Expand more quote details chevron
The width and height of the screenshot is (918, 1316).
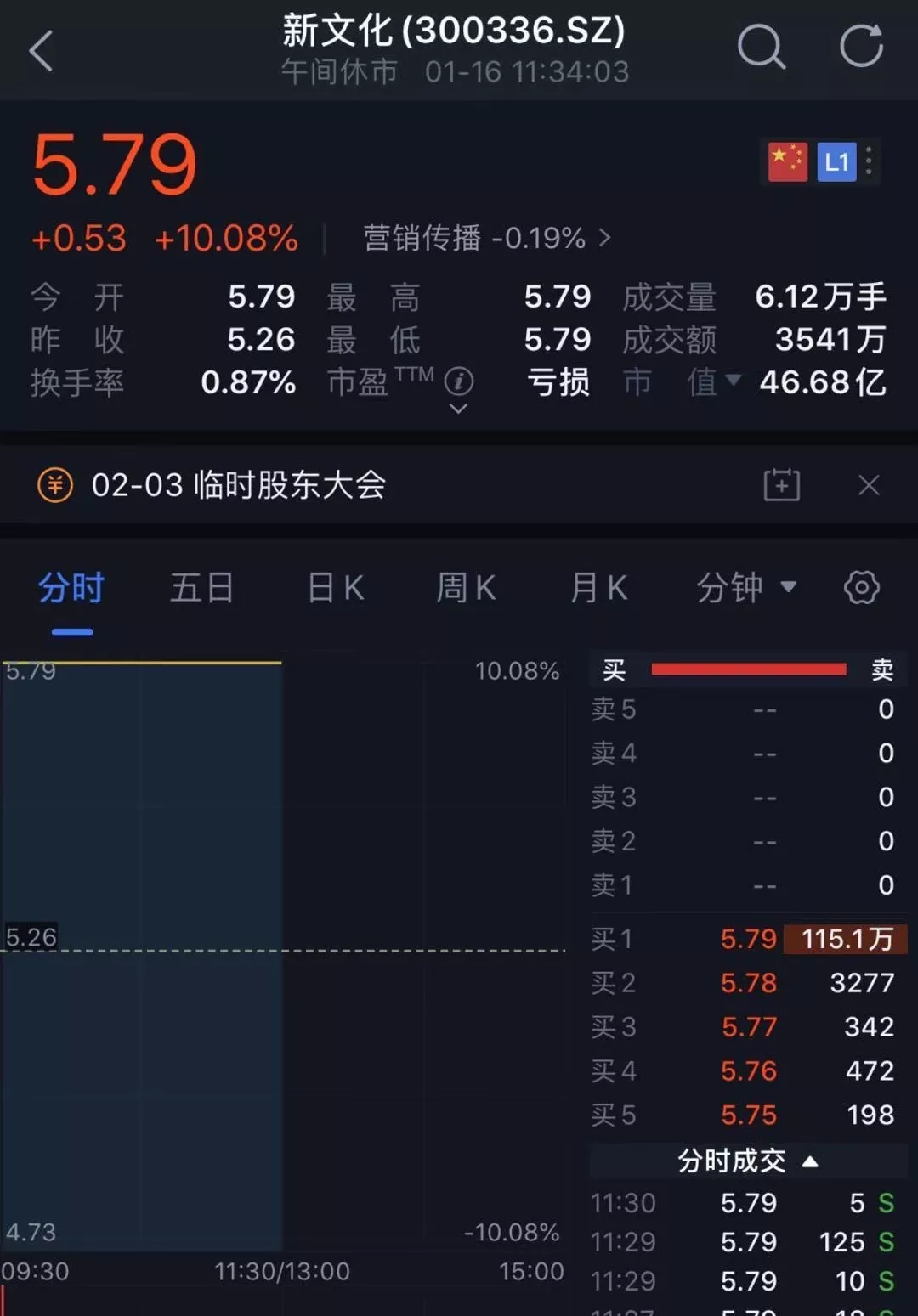[458, 409]
